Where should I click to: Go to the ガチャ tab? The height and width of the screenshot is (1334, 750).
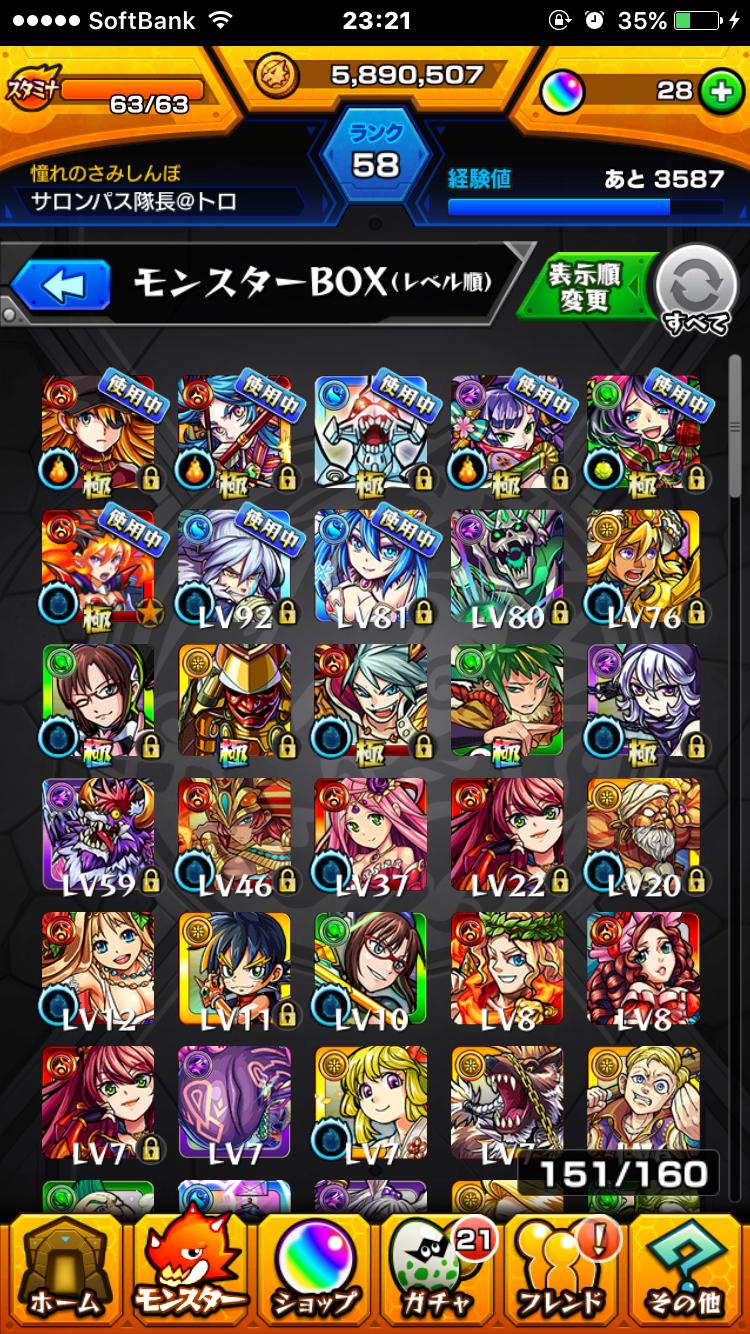pos(437,1270)
